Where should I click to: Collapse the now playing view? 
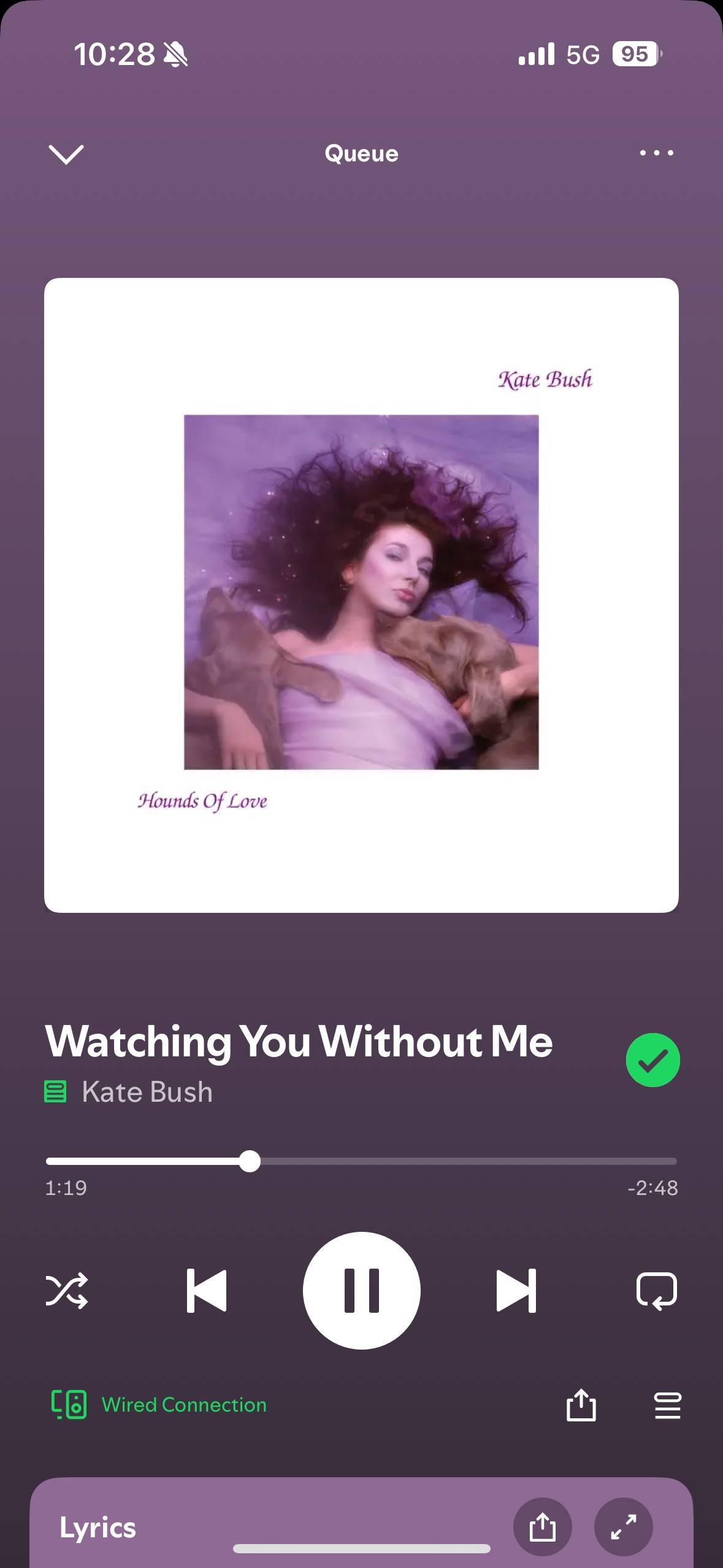(66, 154)
